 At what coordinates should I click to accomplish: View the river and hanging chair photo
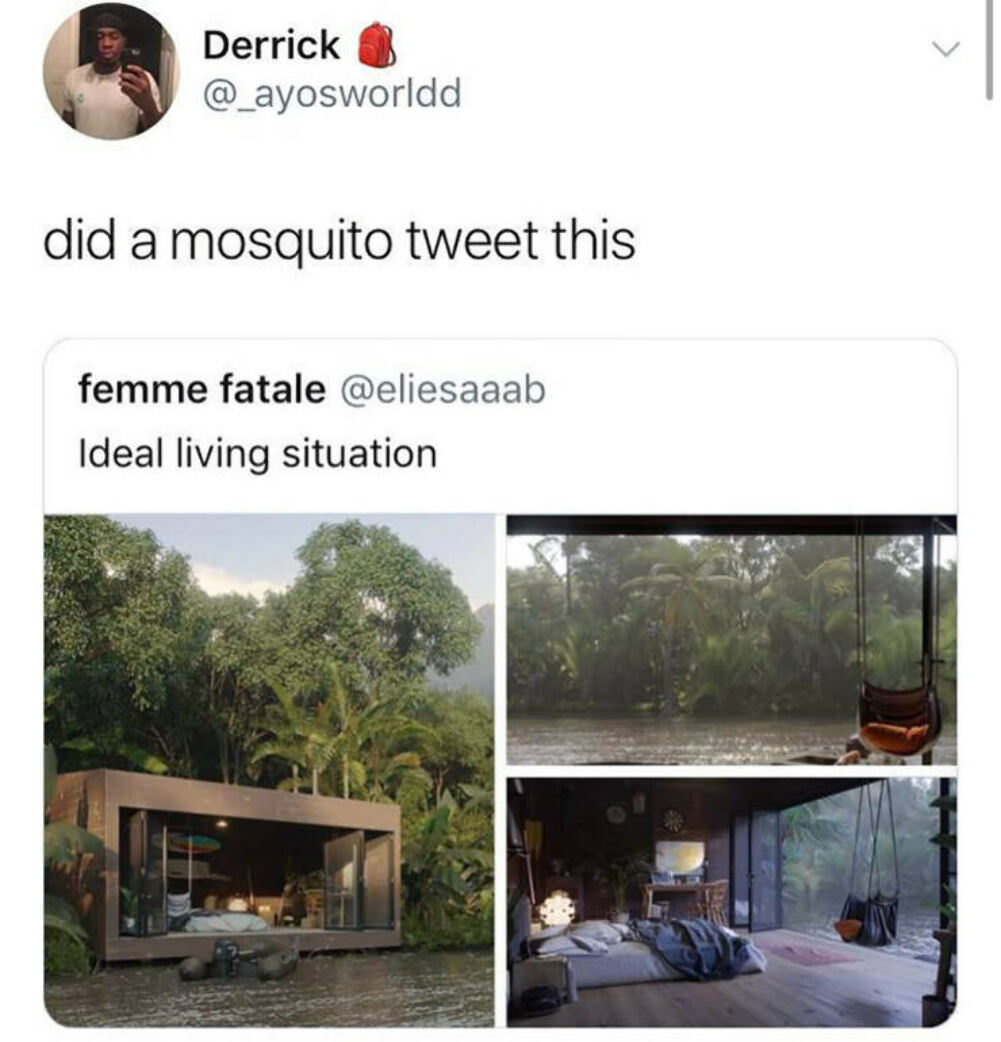731,640
